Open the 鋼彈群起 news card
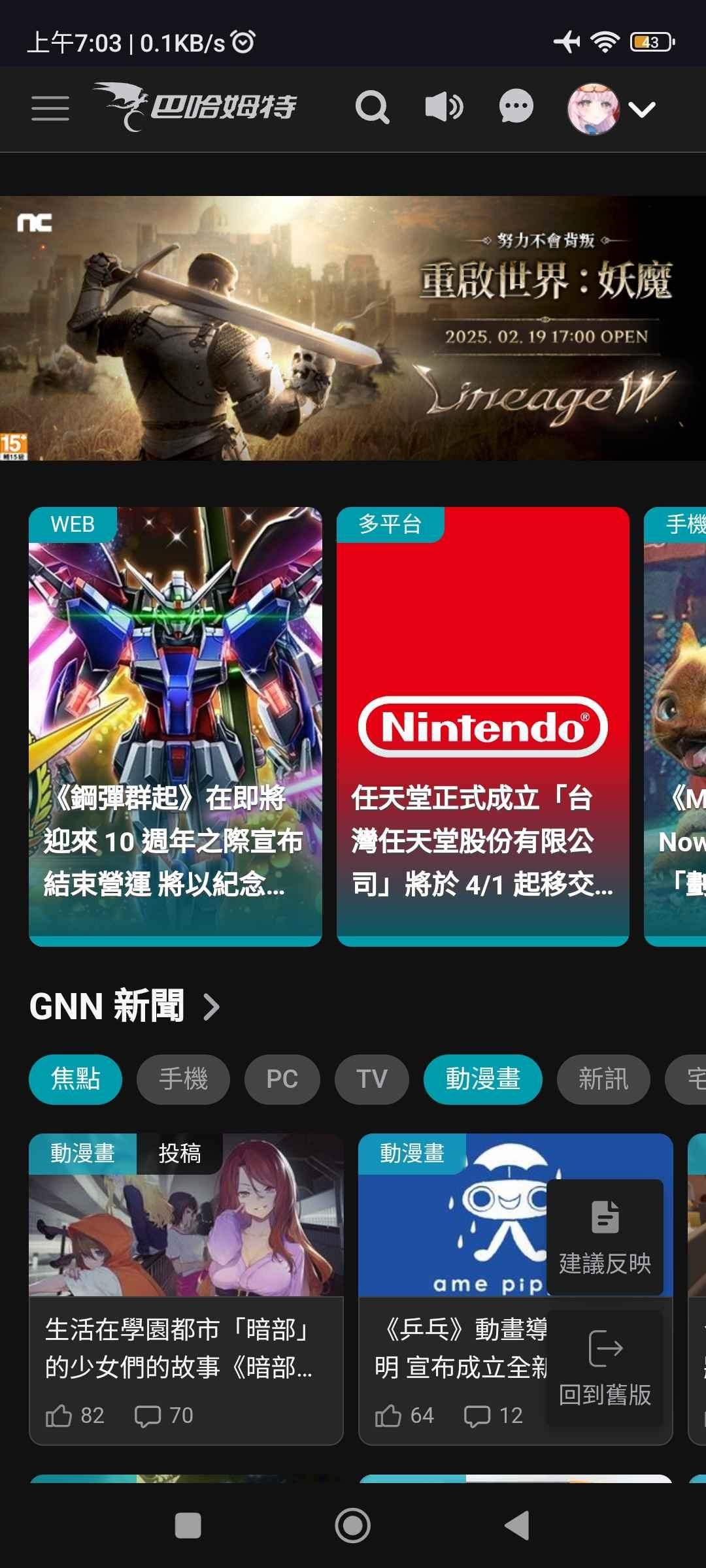The height and width of the screenshot is (1568, 706). click(x=175, y=727)
